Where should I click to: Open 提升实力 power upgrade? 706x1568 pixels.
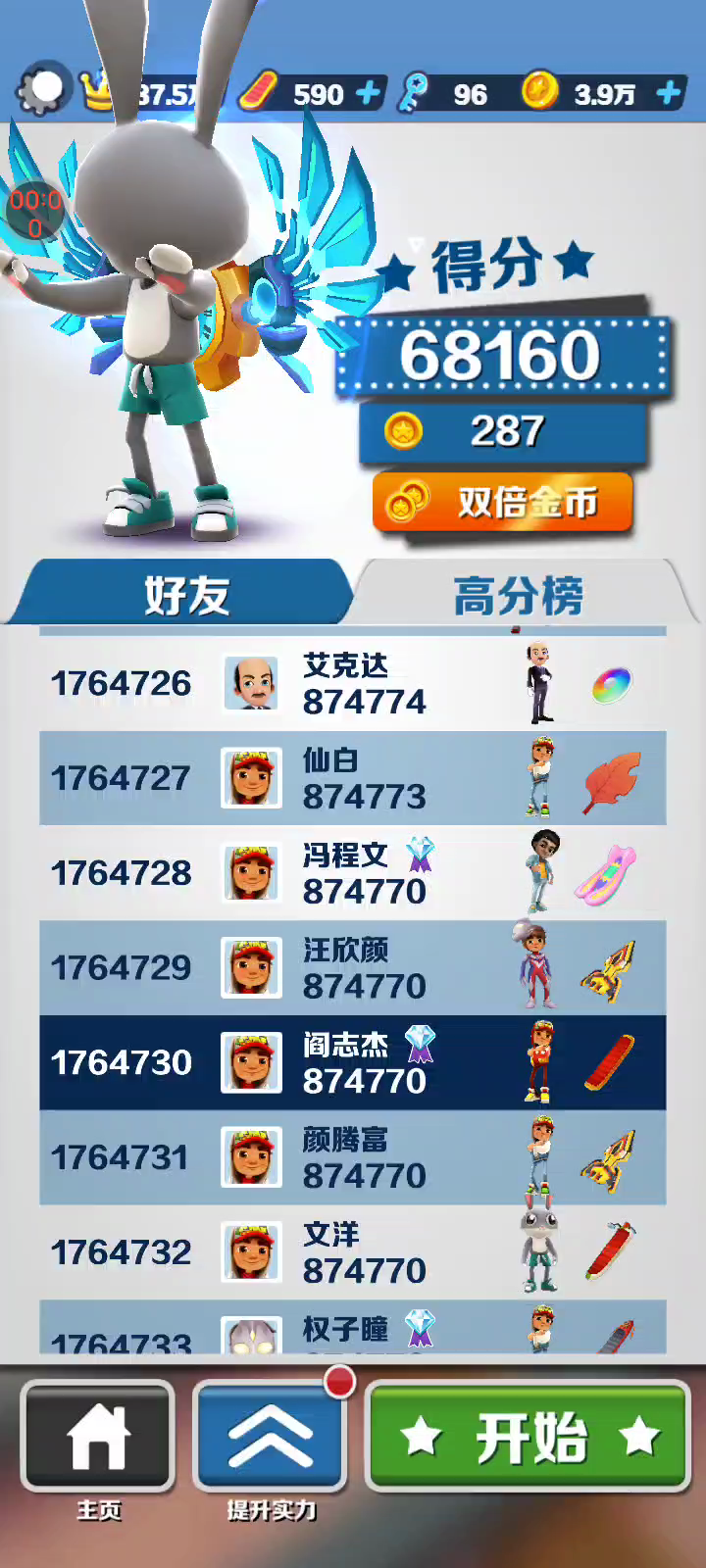(271, 1437)
